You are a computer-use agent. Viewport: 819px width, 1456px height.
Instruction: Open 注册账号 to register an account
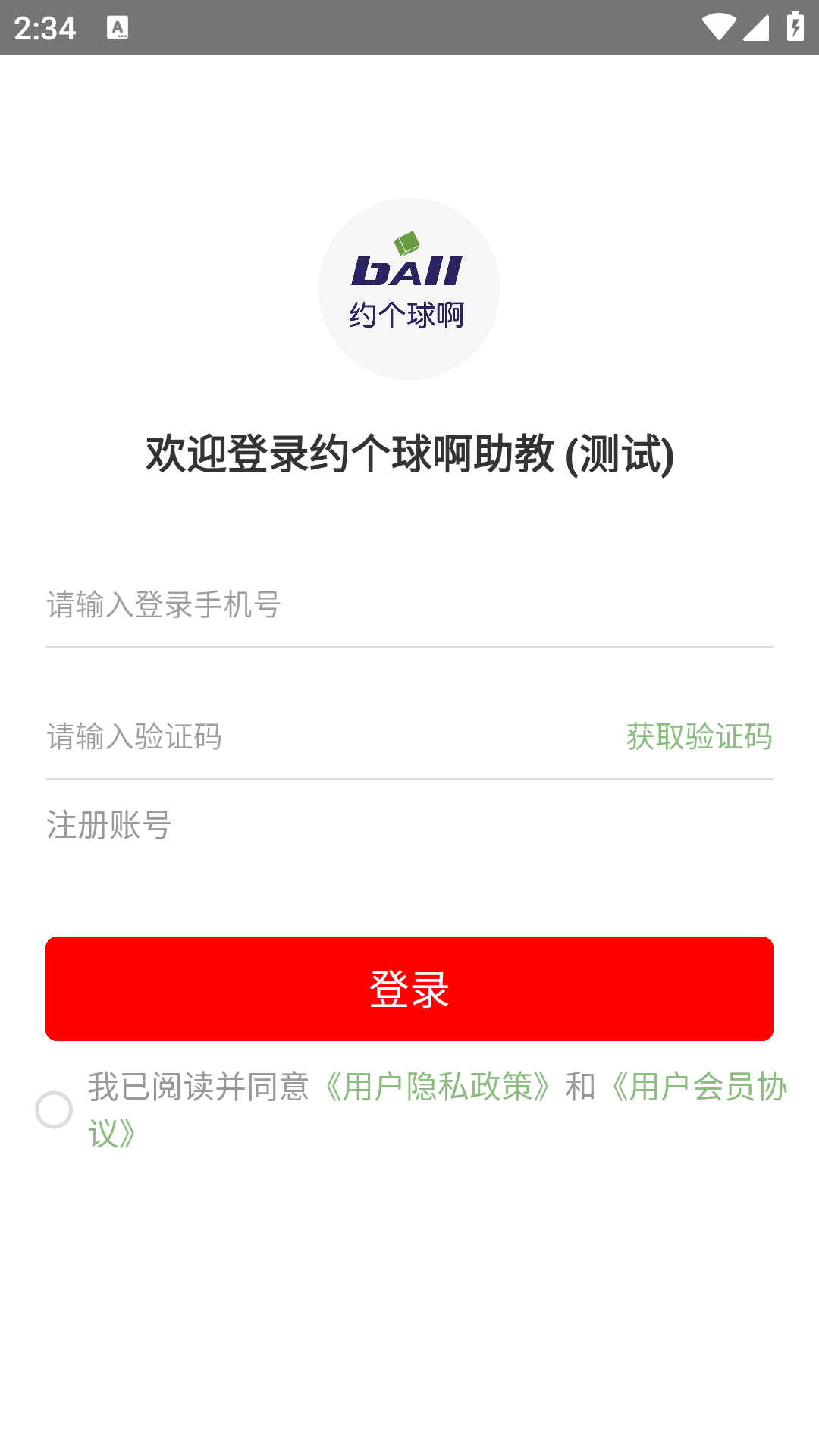click(x=109, y=825)
